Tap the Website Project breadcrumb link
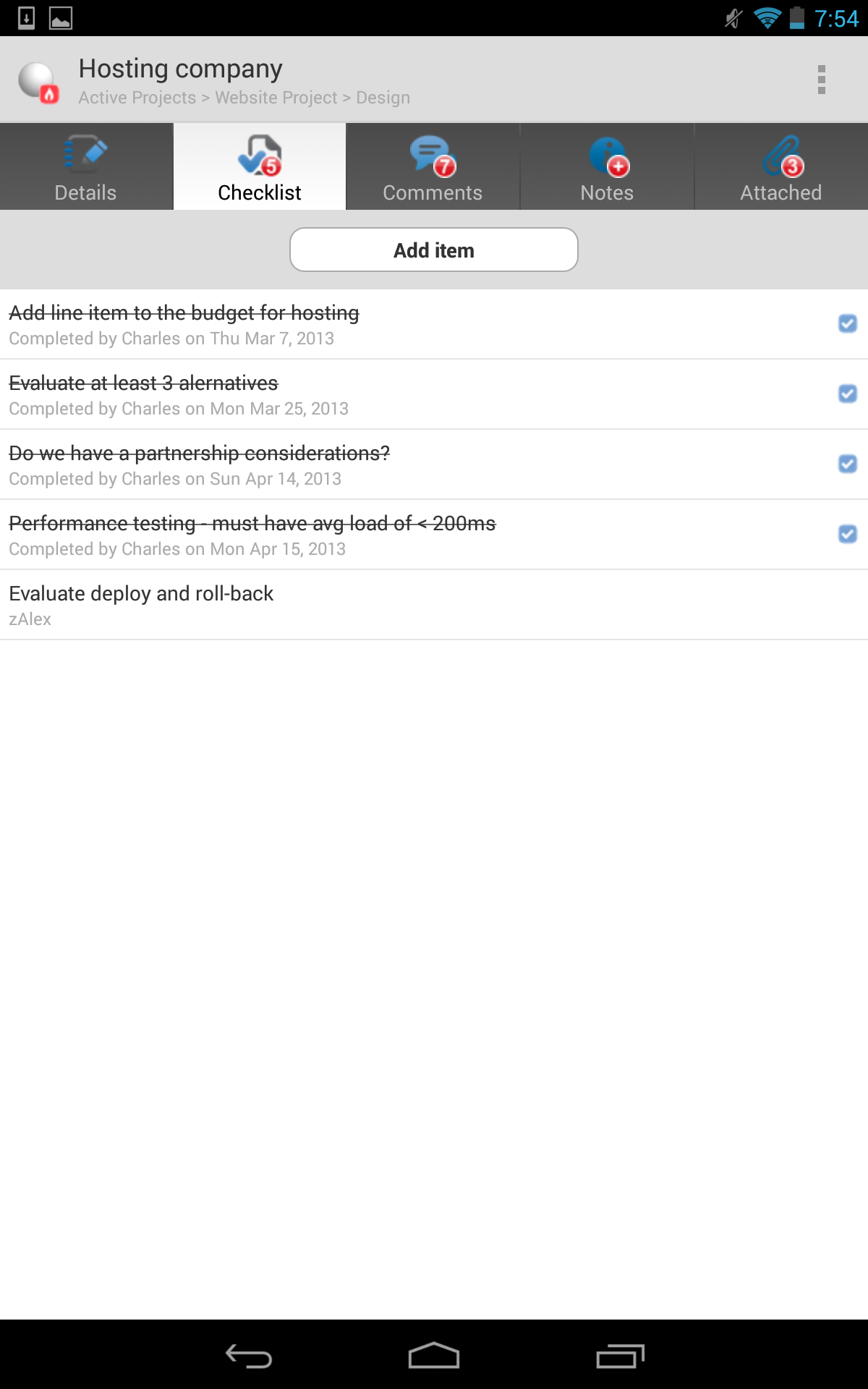Image resolution: width=868 pixels, height=1389 pixels. (x=276, y=97)
